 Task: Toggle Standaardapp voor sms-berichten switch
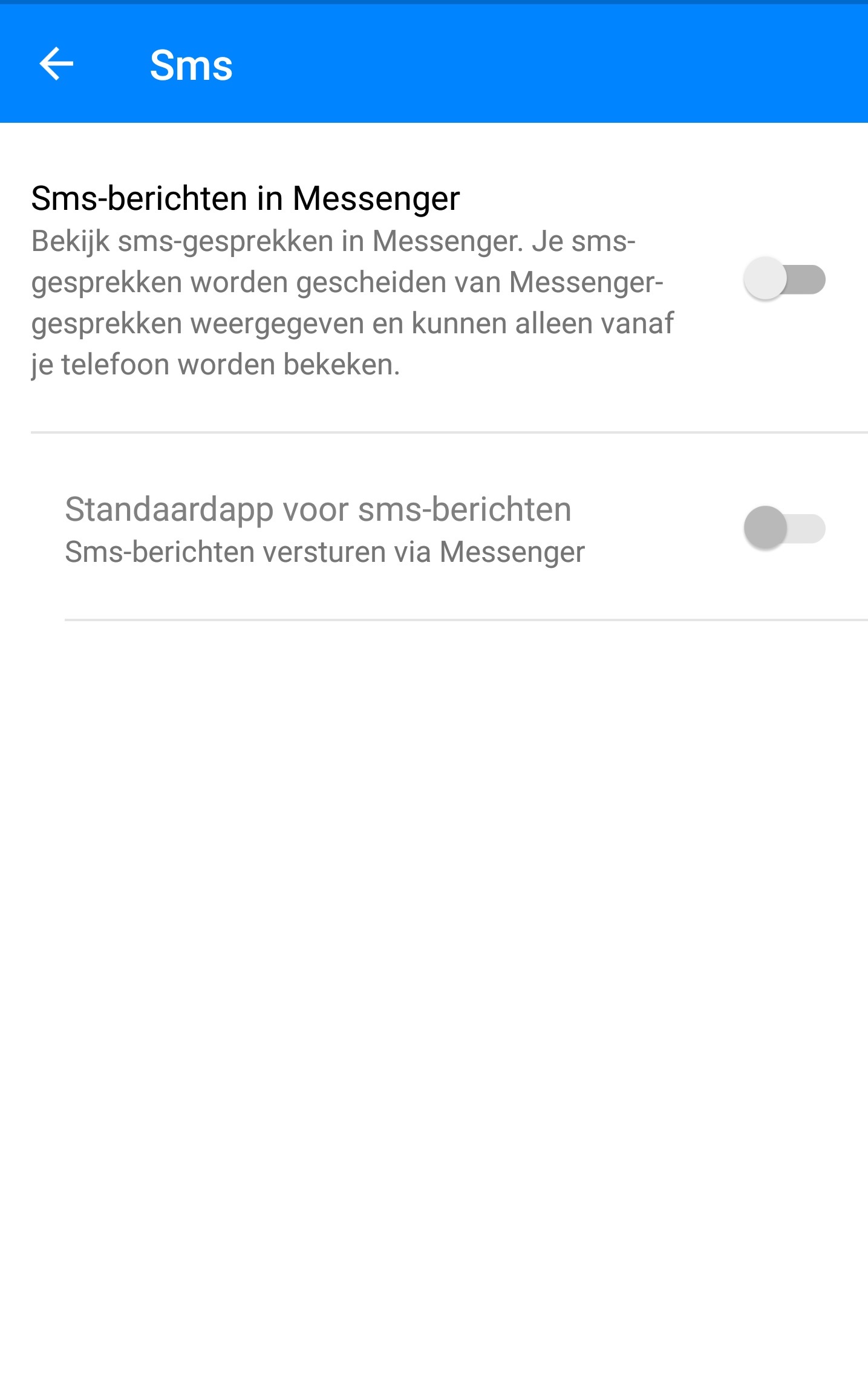784,529
